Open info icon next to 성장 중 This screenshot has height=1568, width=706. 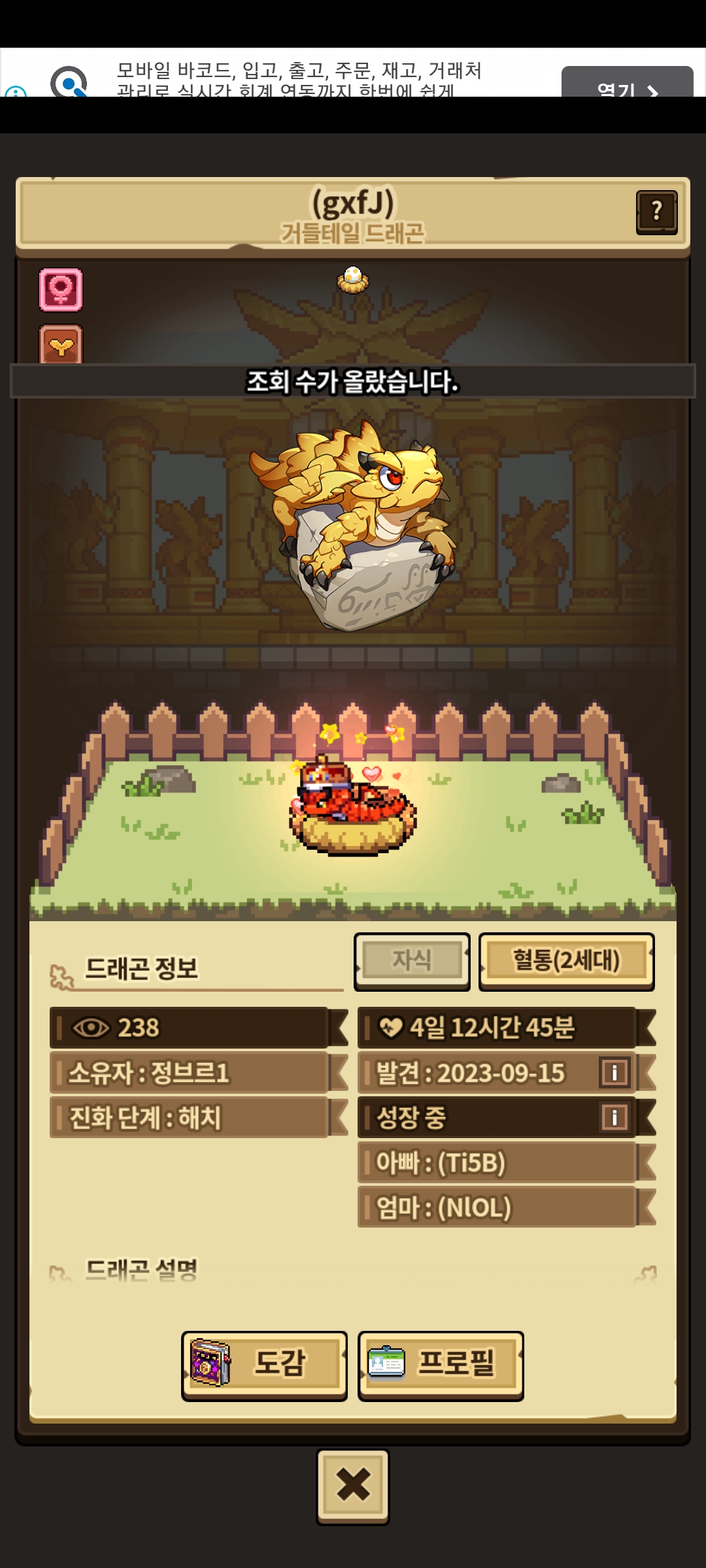(614, 1117)
